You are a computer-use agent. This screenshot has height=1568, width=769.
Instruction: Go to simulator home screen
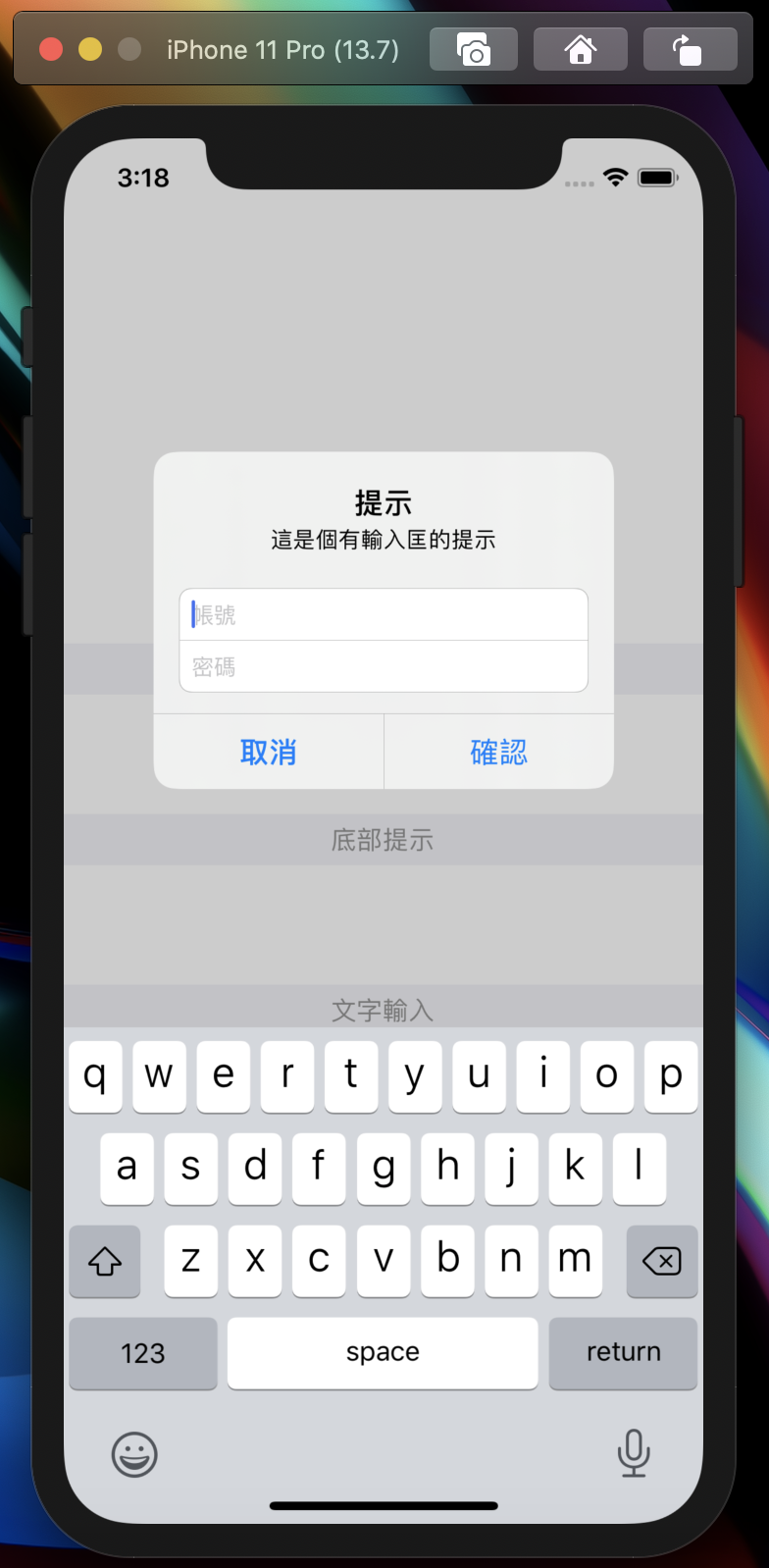coord(581,49)
